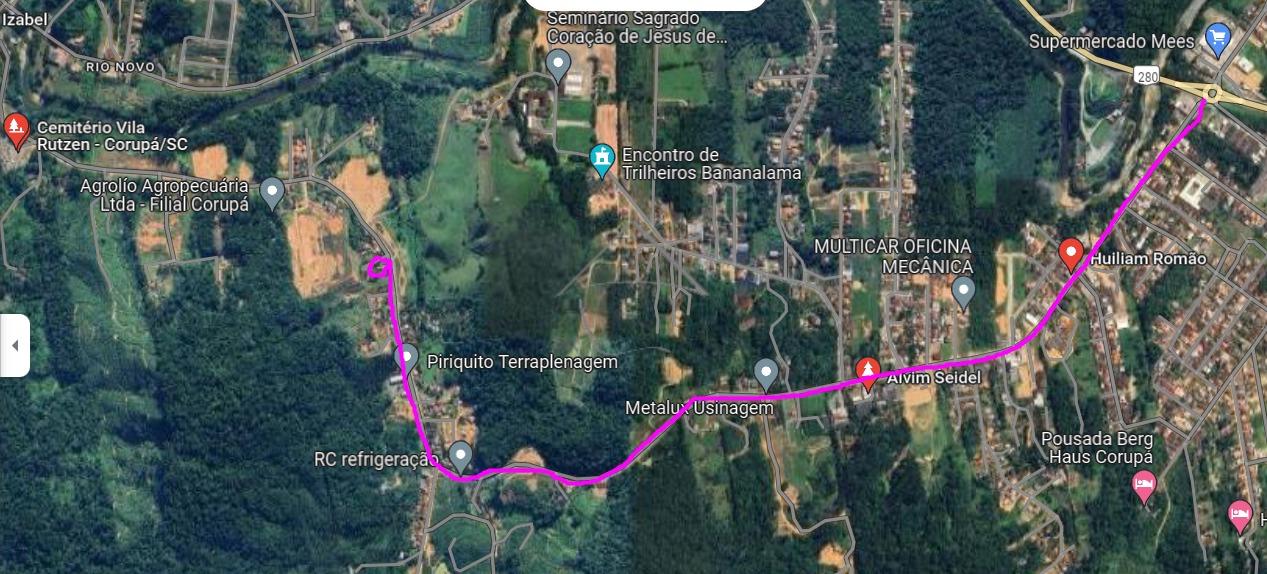1267x574 pixels.
Task: Tap the Pousada Berg Haus Corupá pin
Action: point(1145,487)
